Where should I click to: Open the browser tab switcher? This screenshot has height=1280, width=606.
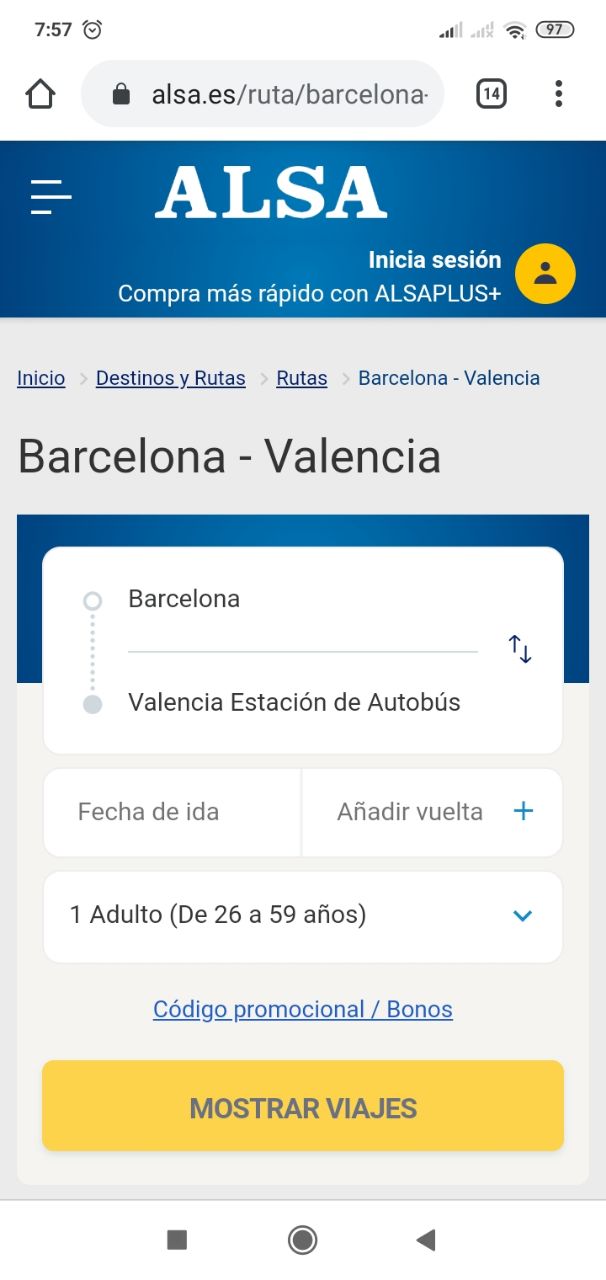click(x=491, y=94)
